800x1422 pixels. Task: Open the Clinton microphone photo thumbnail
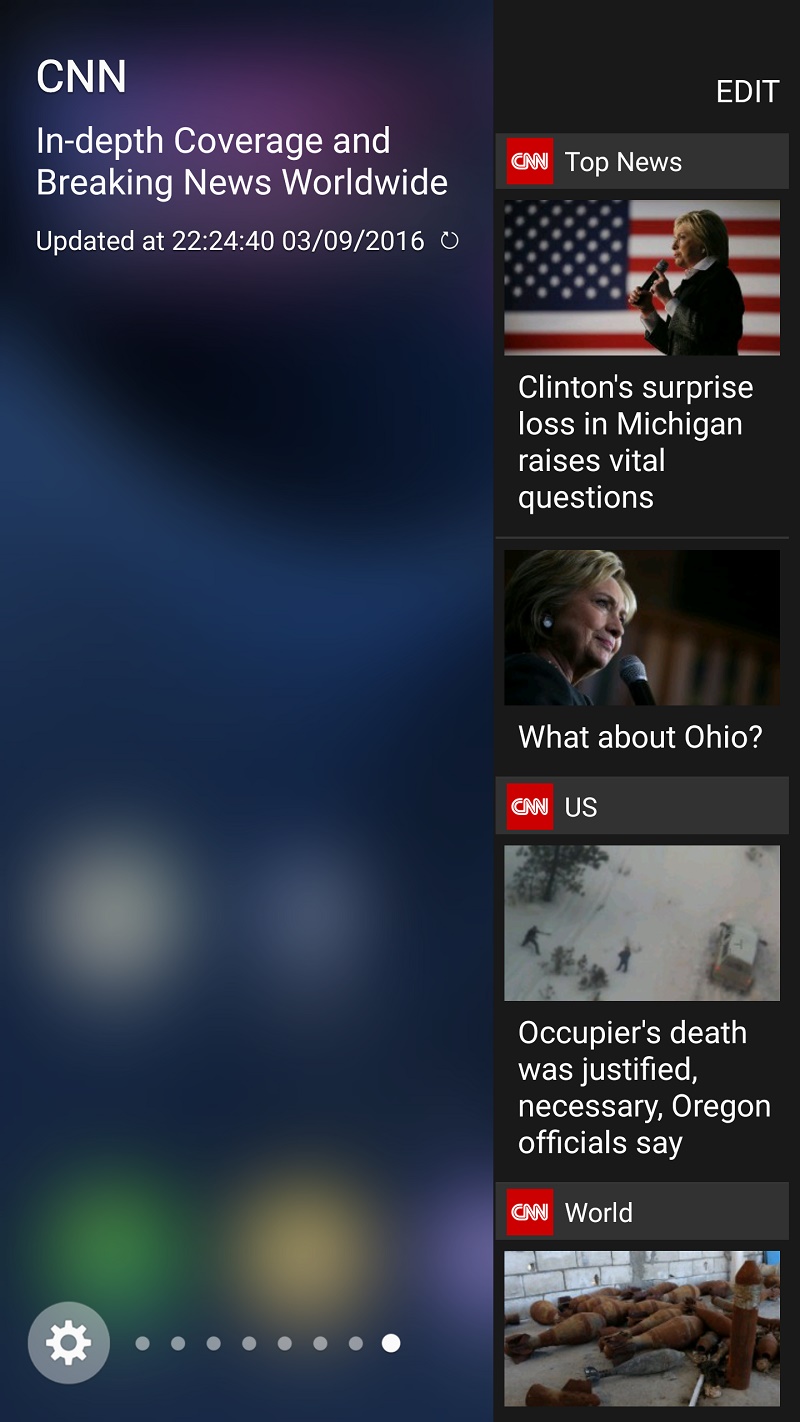[641, 626]
